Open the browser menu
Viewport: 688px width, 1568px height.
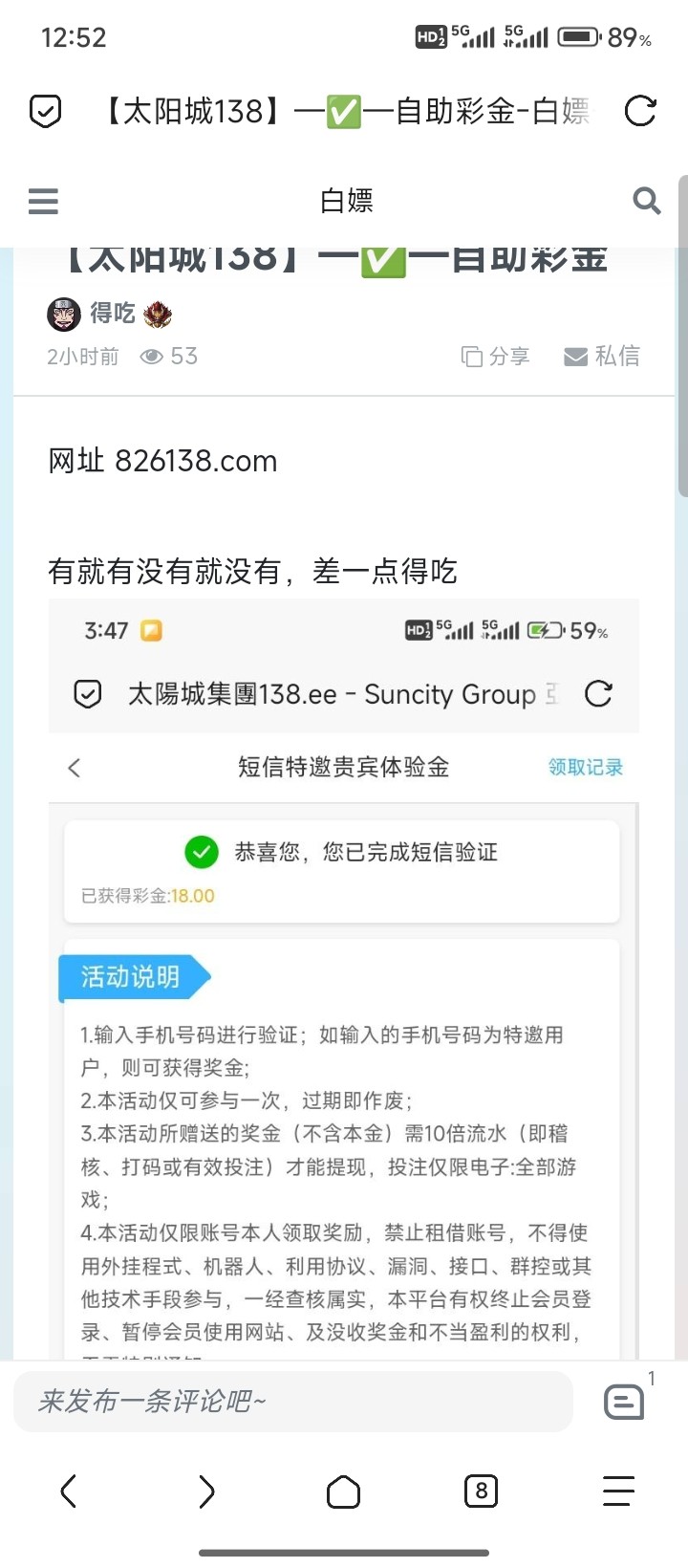[x=618, y=1492]
